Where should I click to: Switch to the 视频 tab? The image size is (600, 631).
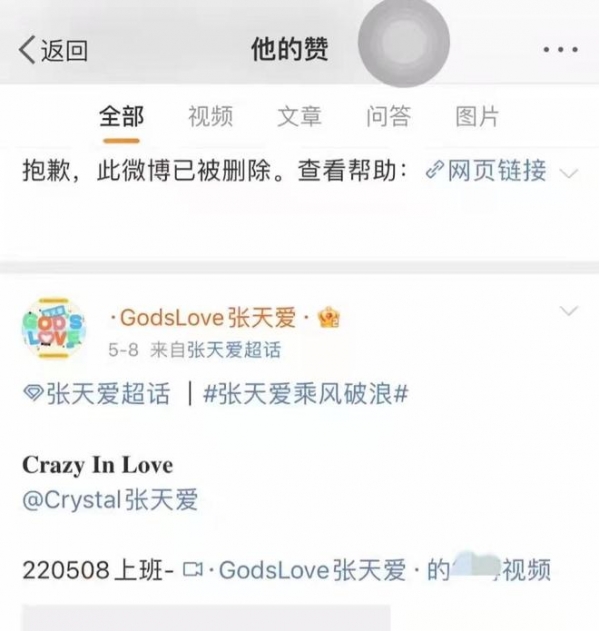210,116
